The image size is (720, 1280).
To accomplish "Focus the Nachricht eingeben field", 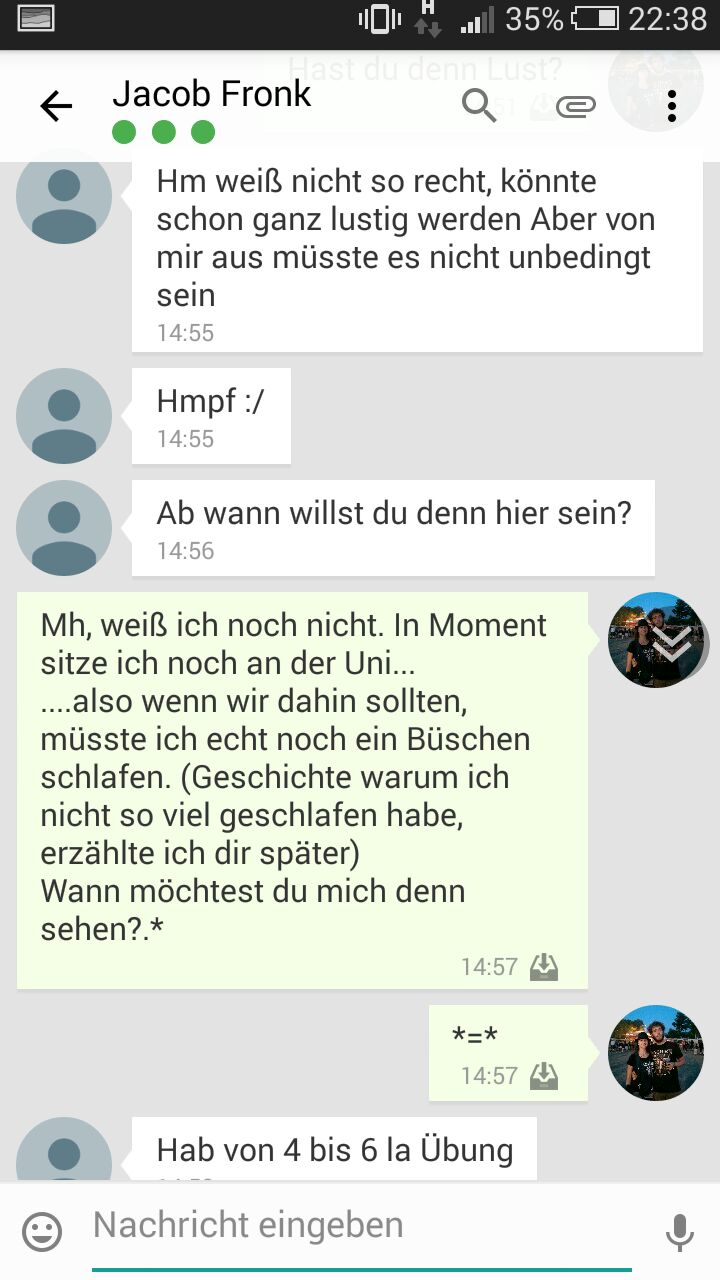I will [x=360, y=1226].
